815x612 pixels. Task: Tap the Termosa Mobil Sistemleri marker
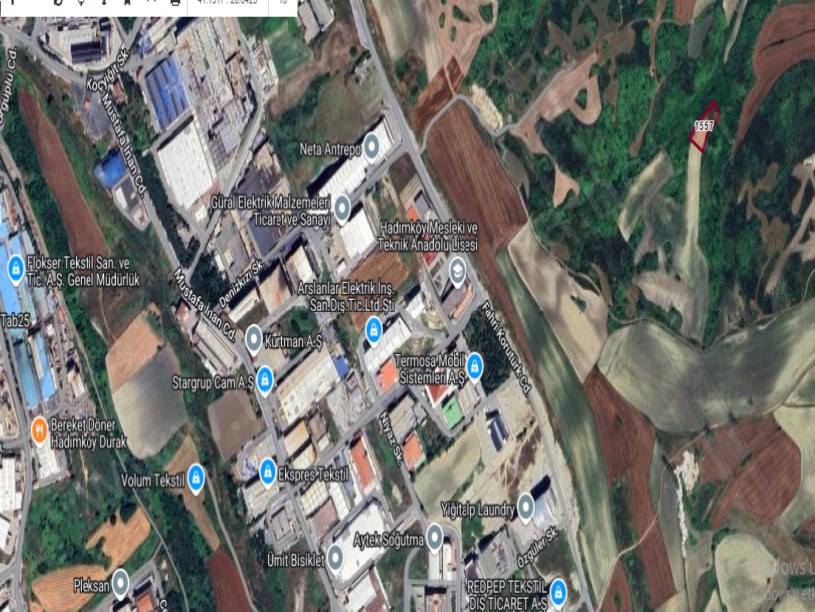pos(475,364)
